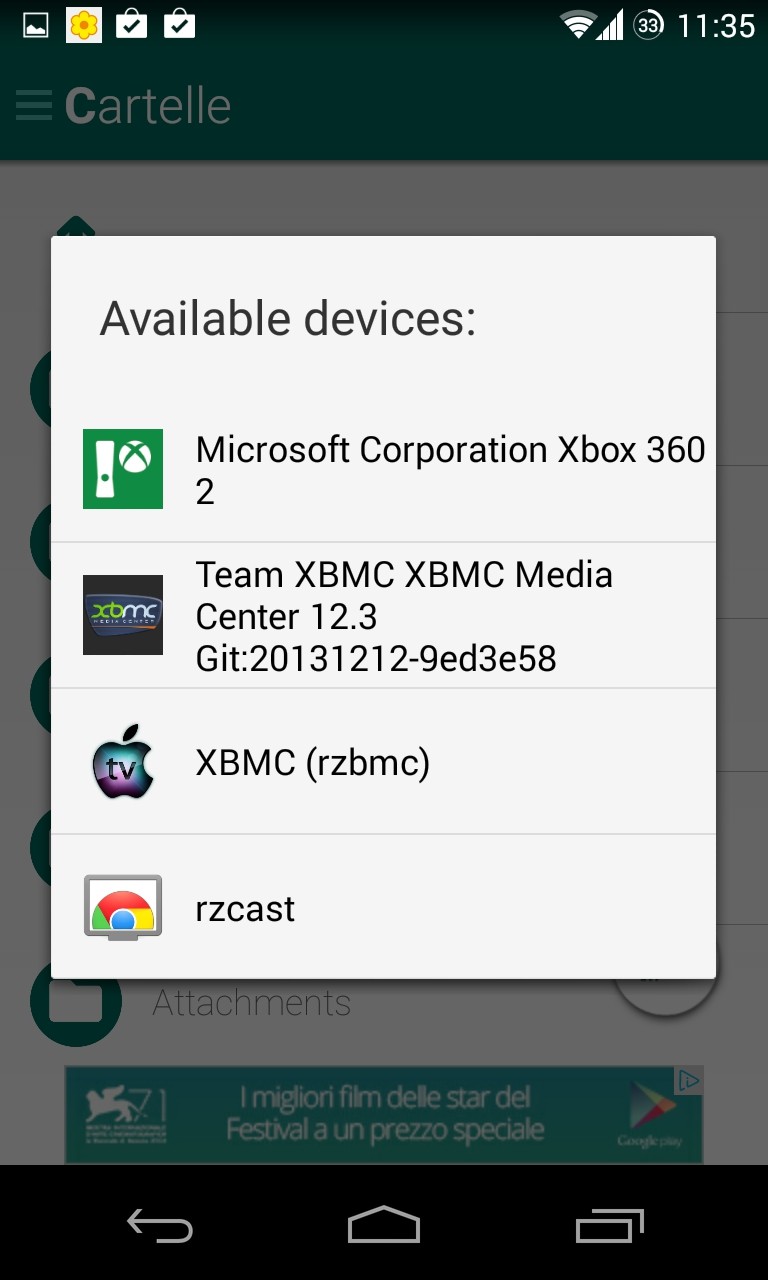Tap the system back button
This screenshot has width=768, height=1280.
160,1224
